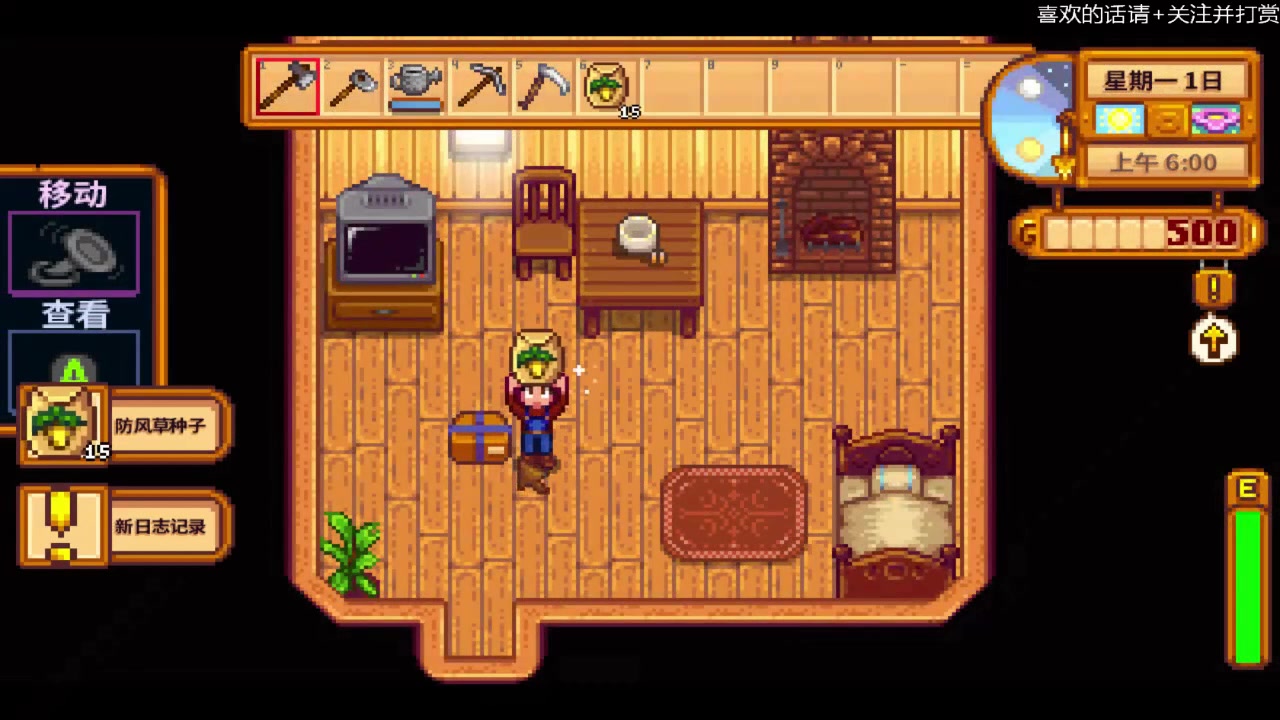Viewport: 1280px width, 720px height.
Task: Select the hoe tool
Action: (351, 87)
